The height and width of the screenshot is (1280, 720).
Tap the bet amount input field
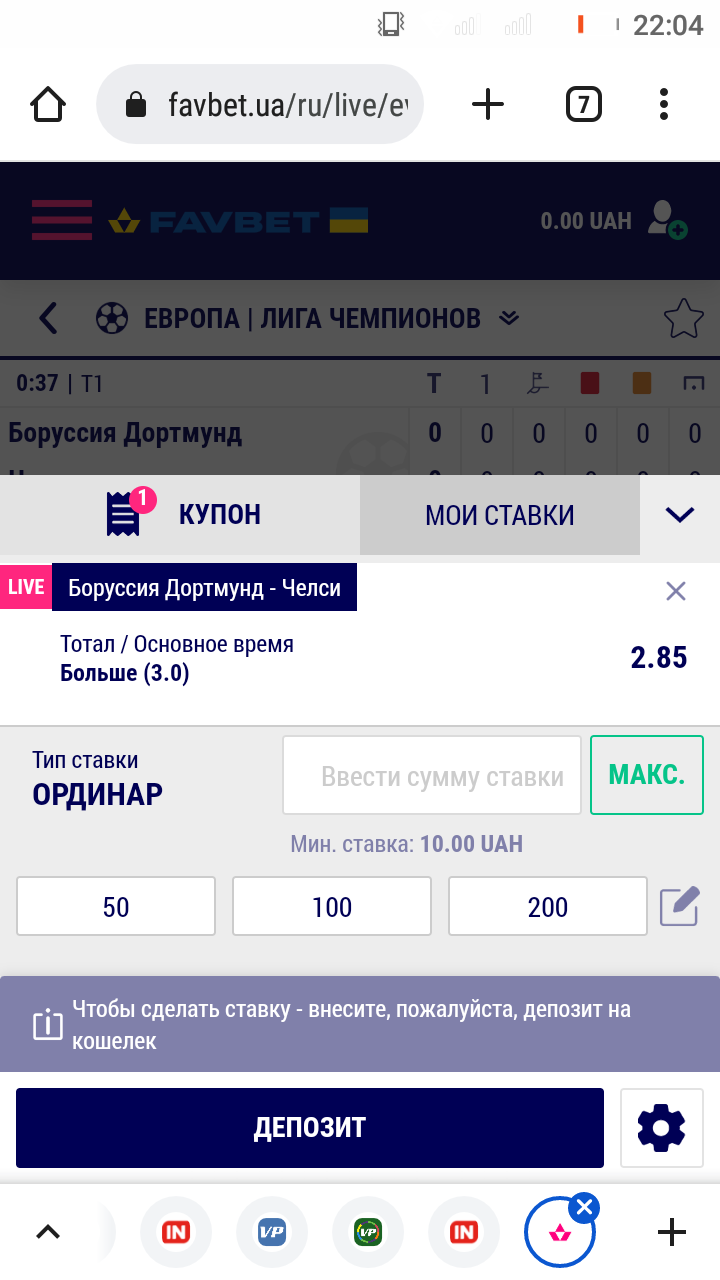(431, 776)
